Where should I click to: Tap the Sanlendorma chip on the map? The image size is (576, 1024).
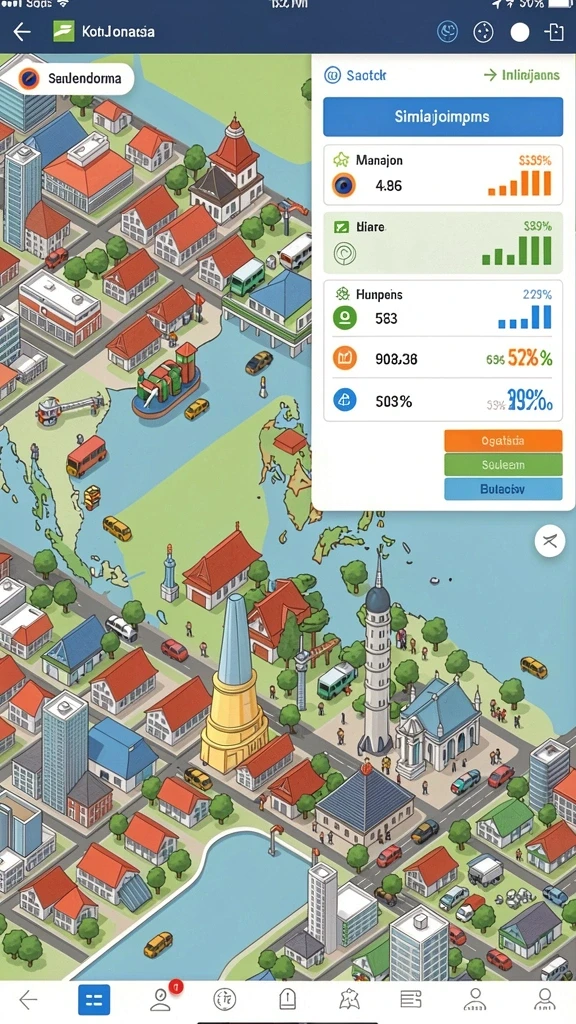point(67,79)
